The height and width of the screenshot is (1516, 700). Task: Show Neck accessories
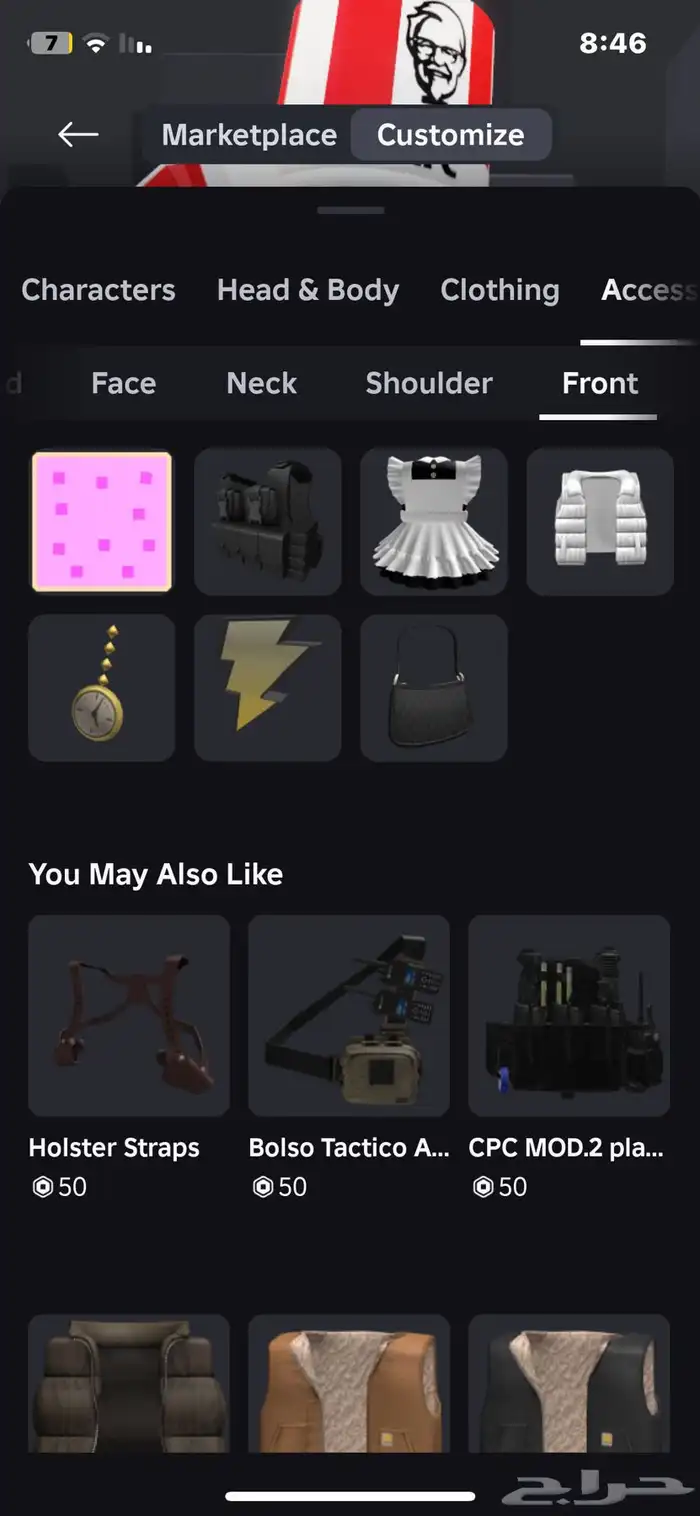click(261, 383)
